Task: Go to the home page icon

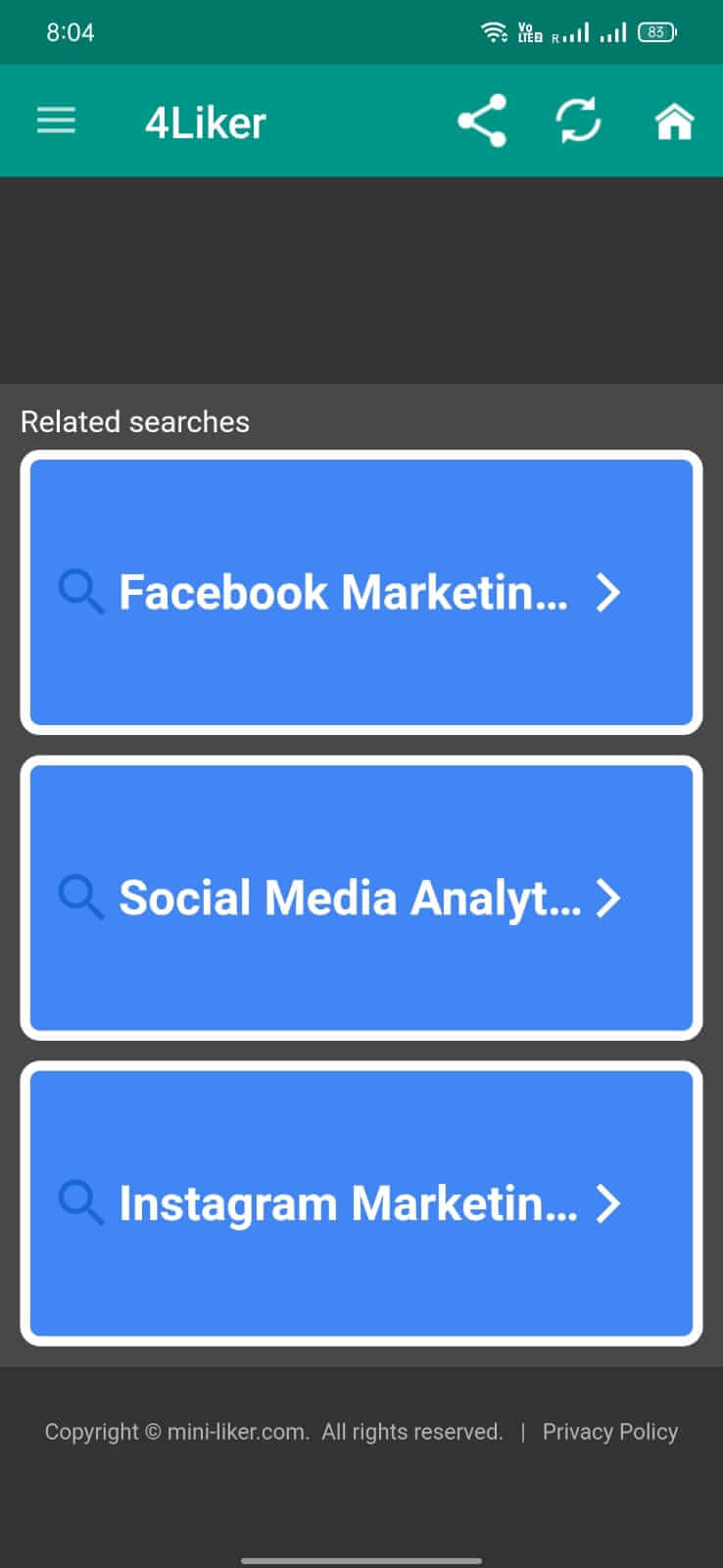Action: coord(674,122)
